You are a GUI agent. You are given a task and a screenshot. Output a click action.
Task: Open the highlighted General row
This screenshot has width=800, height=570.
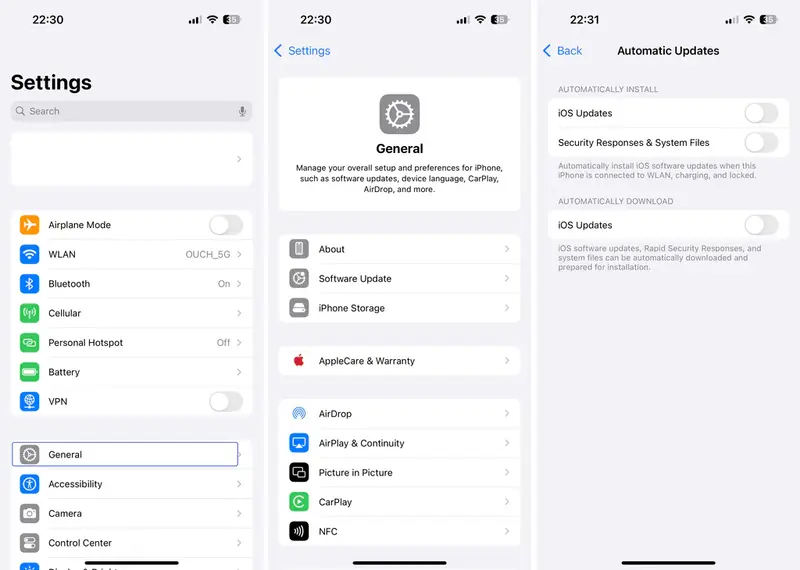[x=125, y=454]
